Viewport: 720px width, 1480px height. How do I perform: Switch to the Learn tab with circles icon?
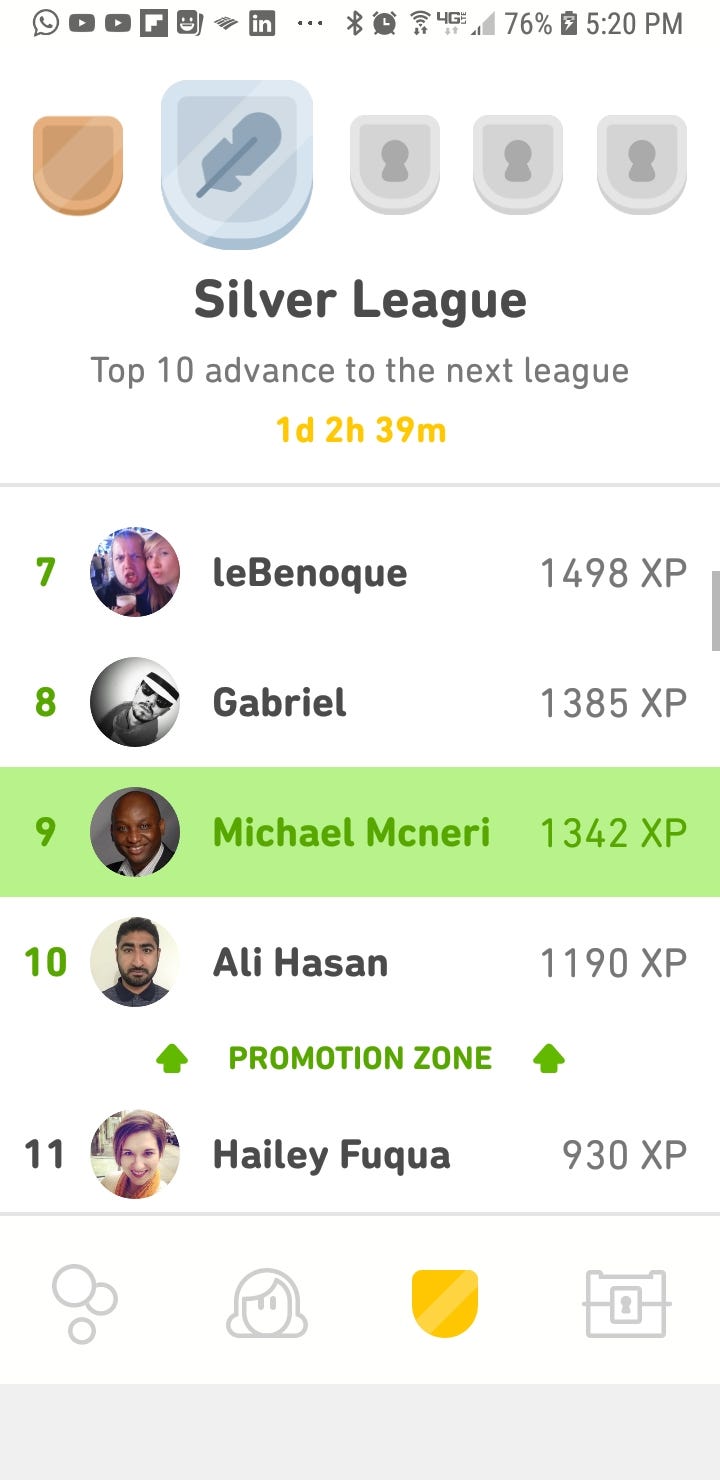(x=84, y=1303)
